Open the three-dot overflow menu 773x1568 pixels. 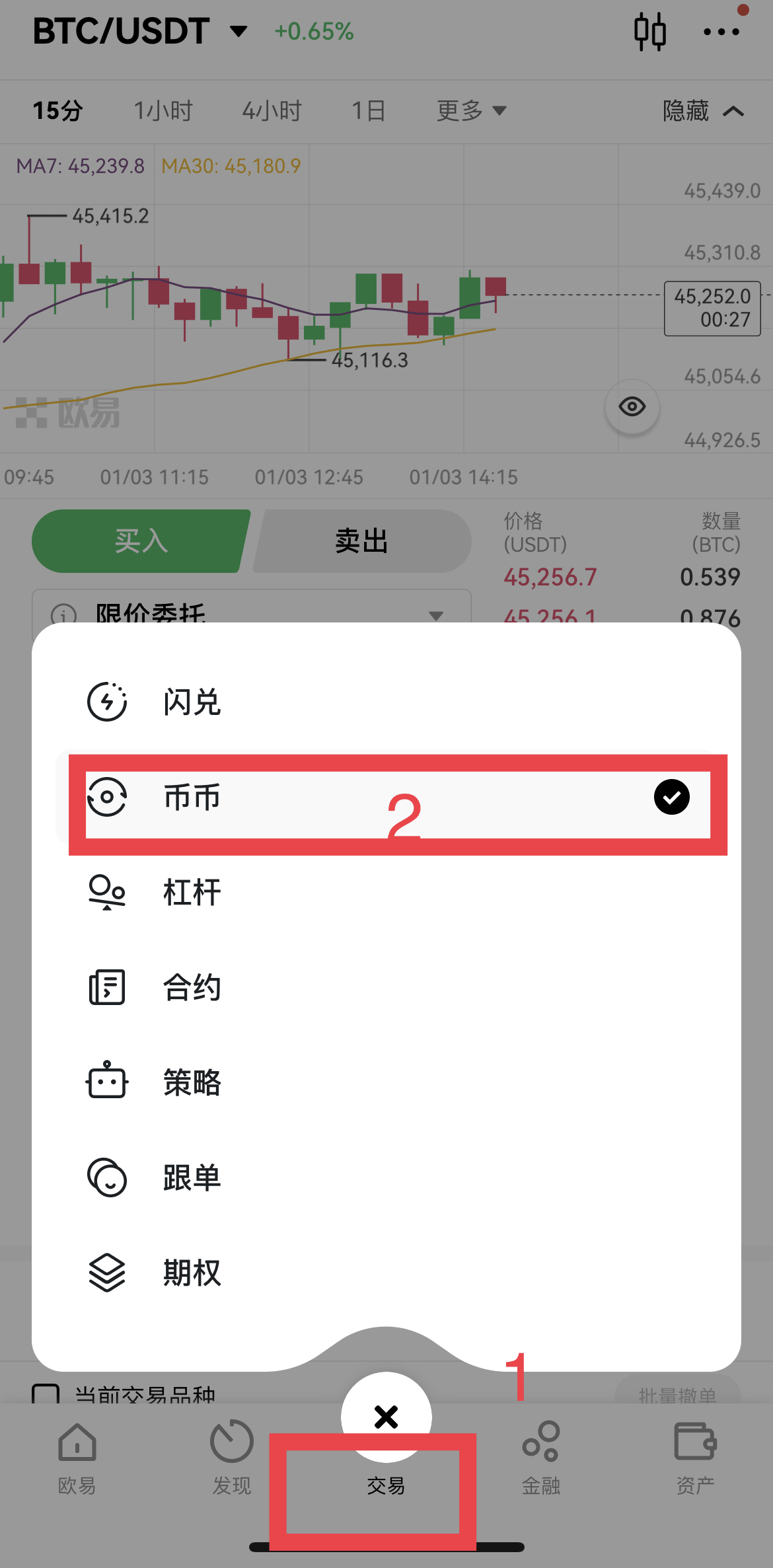721,31
